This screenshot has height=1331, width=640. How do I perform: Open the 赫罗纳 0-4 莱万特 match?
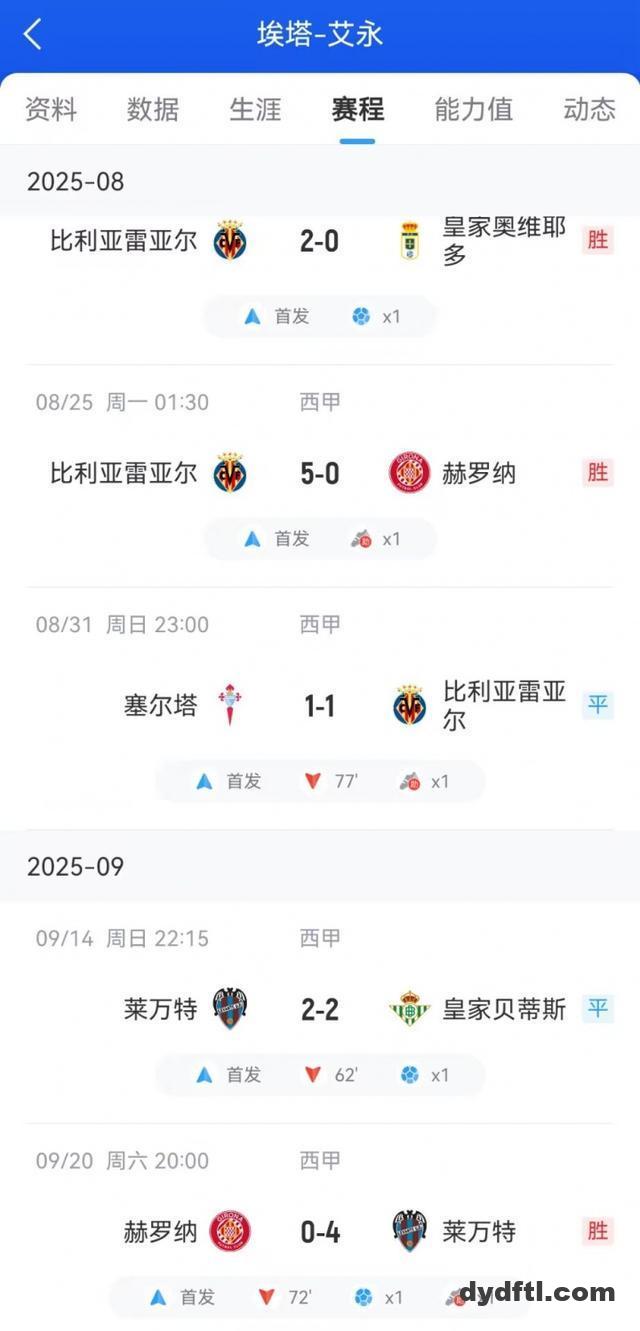[319, 1232]
